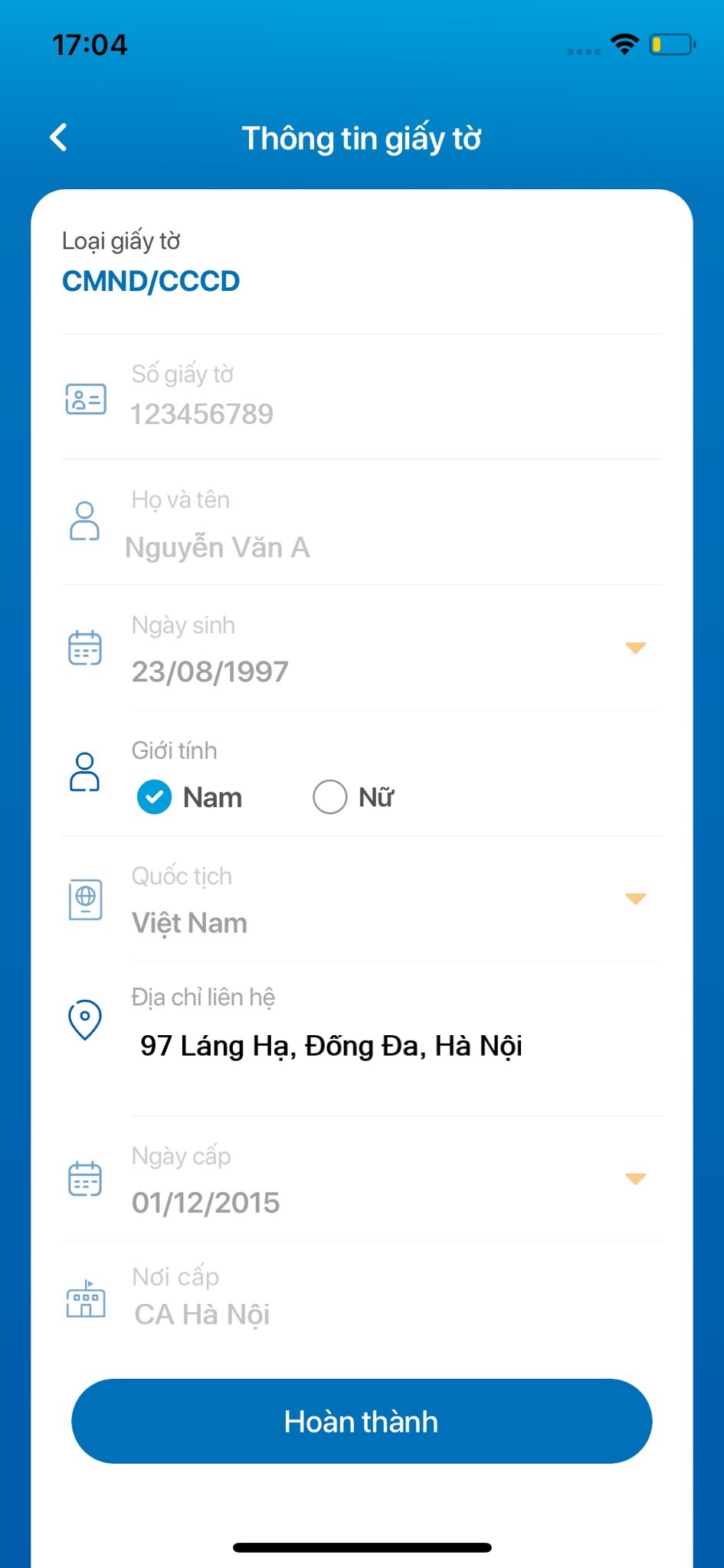Tap the Nơi cấp field
This screenshot has height=1568, width=724.
click(362, 1298)
